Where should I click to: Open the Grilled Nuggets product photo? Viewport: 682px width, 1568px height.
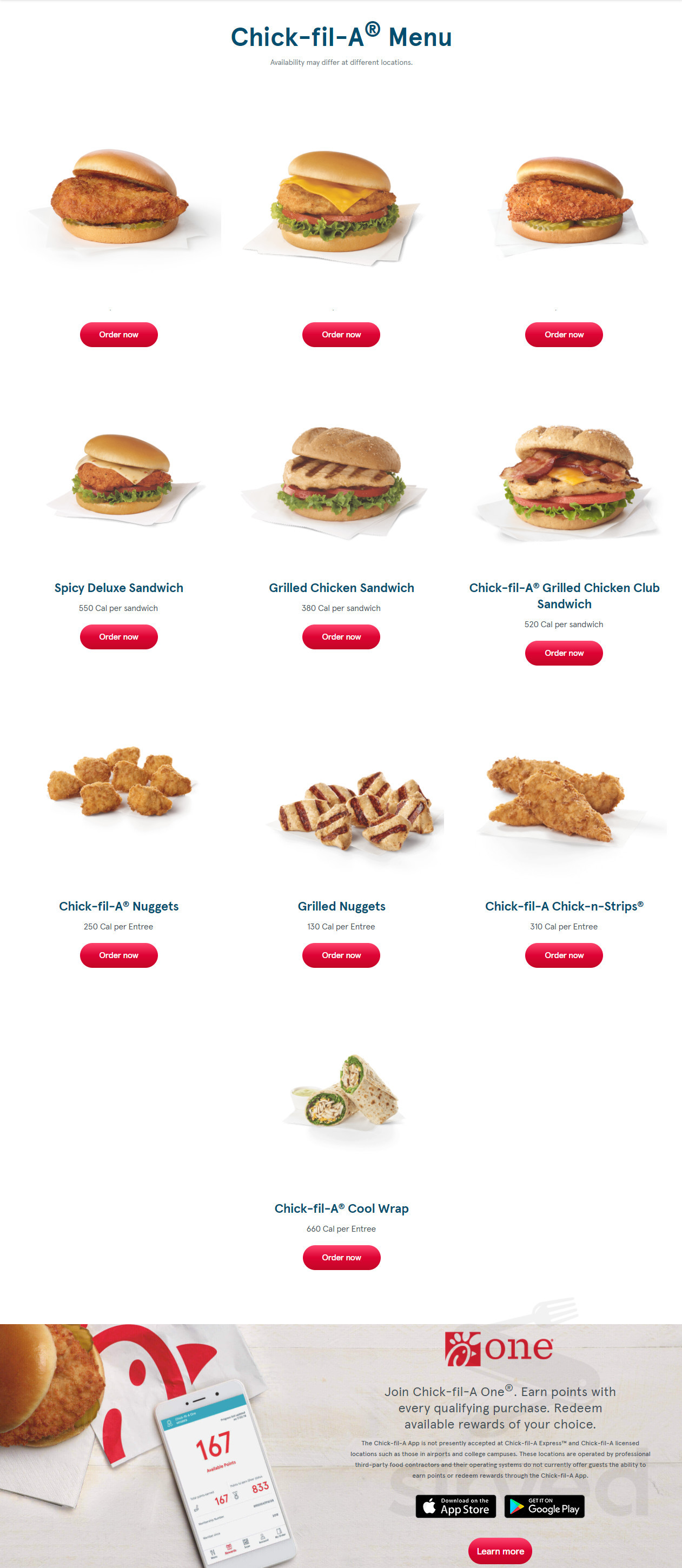[354, 809]
